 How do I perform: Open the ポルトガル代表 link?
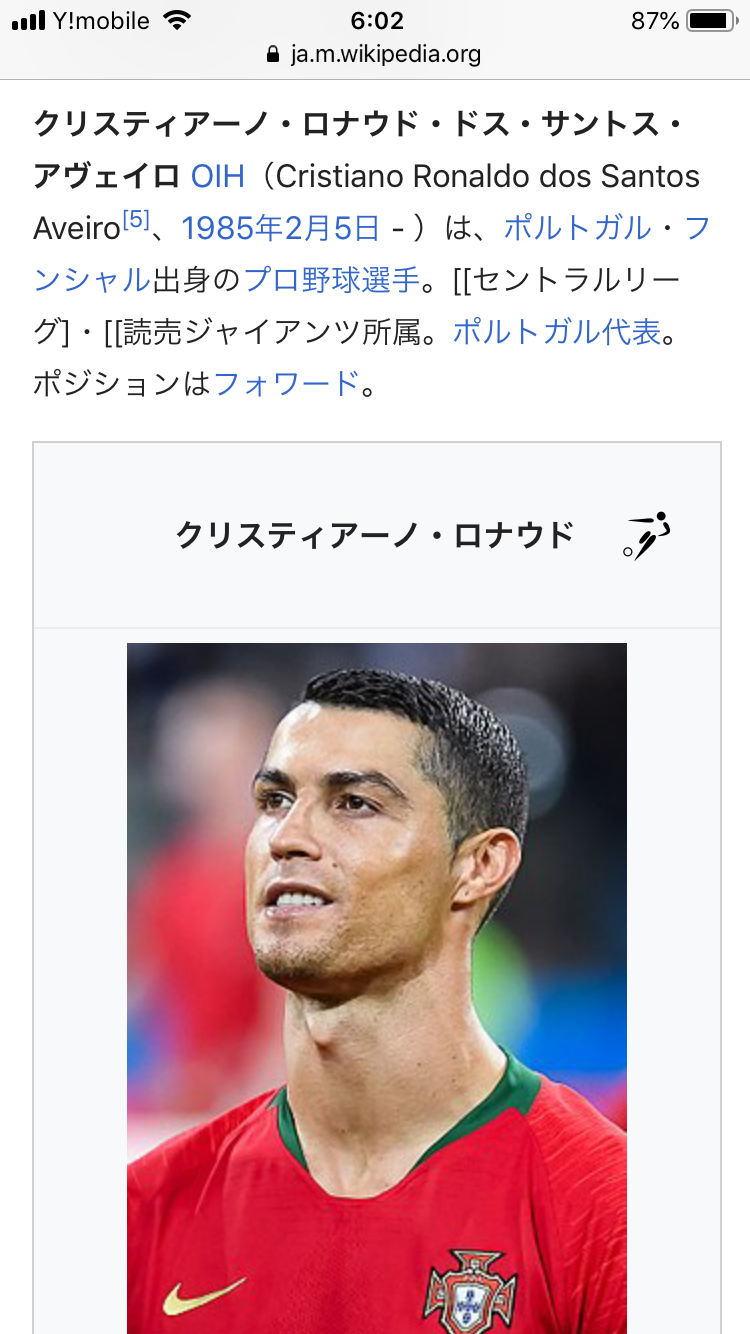[557, 332]
